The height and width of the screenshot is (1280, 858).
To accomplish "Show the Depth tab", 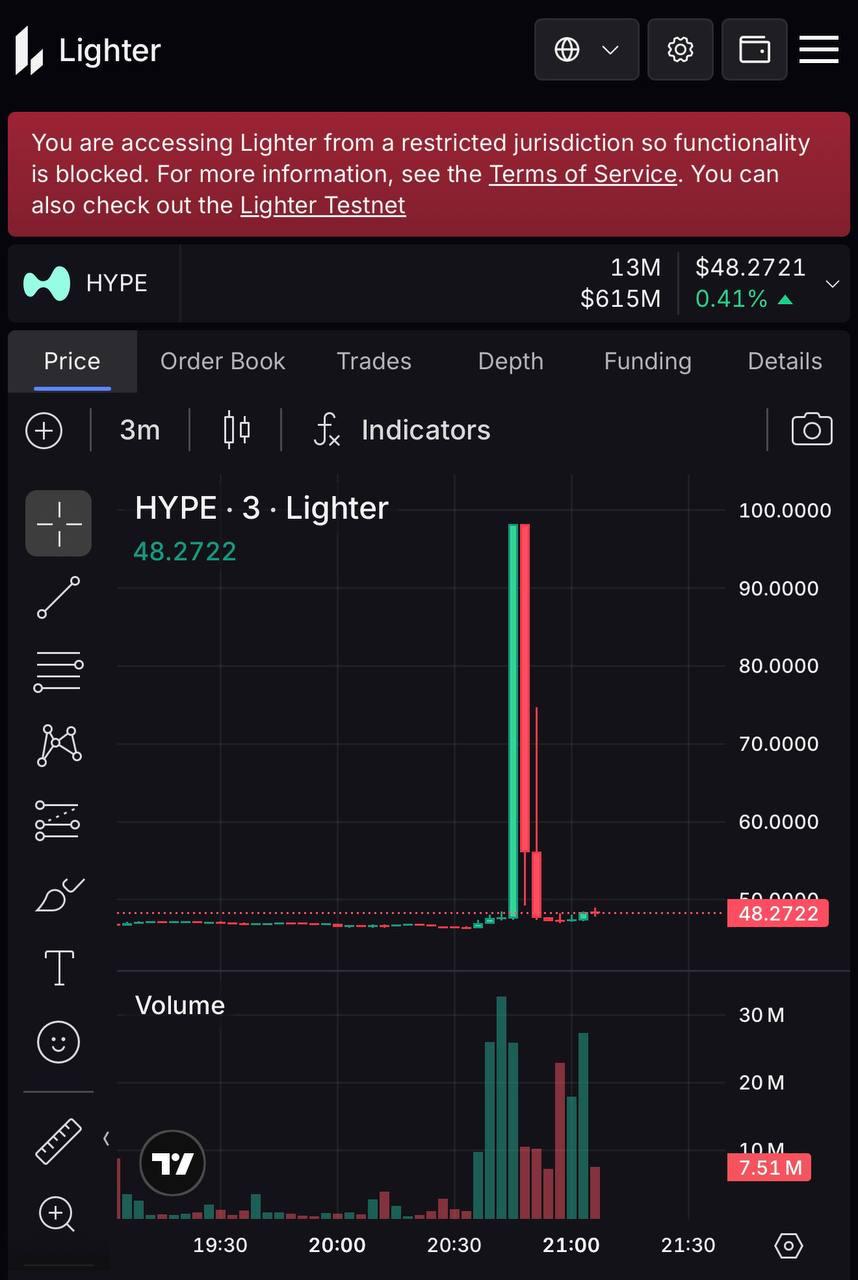I will (511, 361).
